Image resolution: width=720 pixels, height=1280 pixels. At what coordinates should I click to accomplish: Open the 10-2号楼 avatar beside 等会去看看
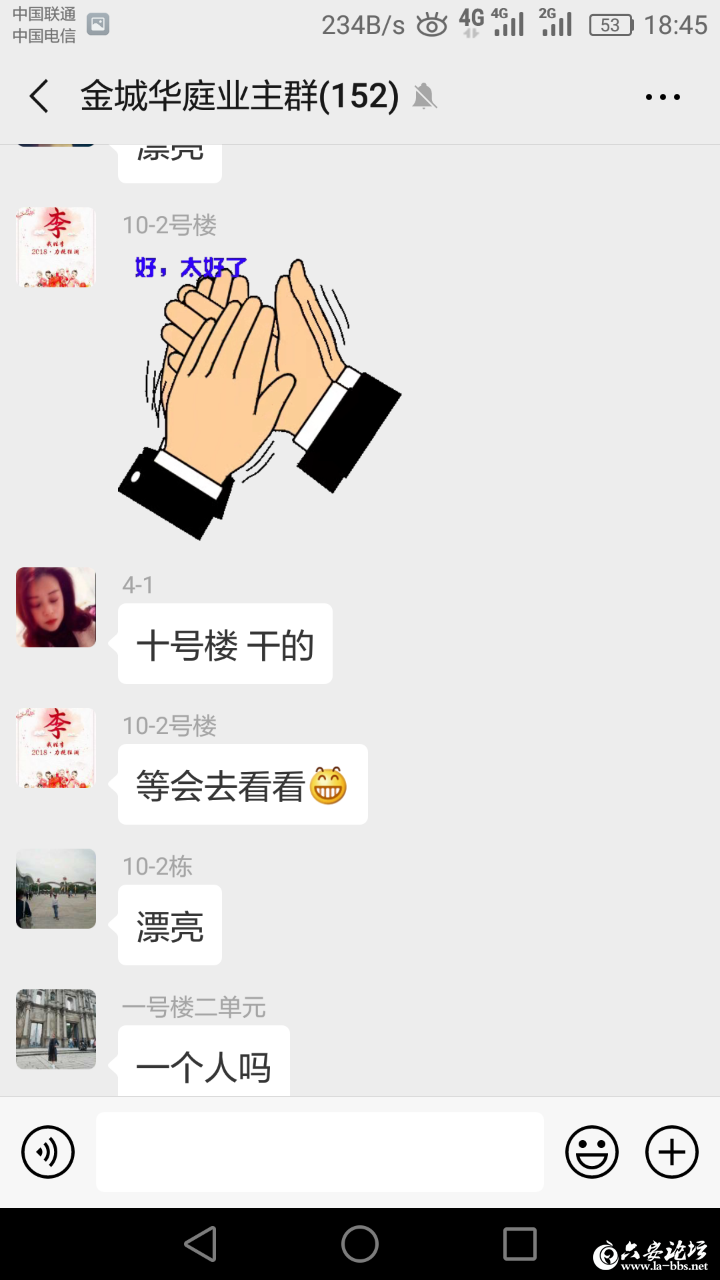[56, 748]
